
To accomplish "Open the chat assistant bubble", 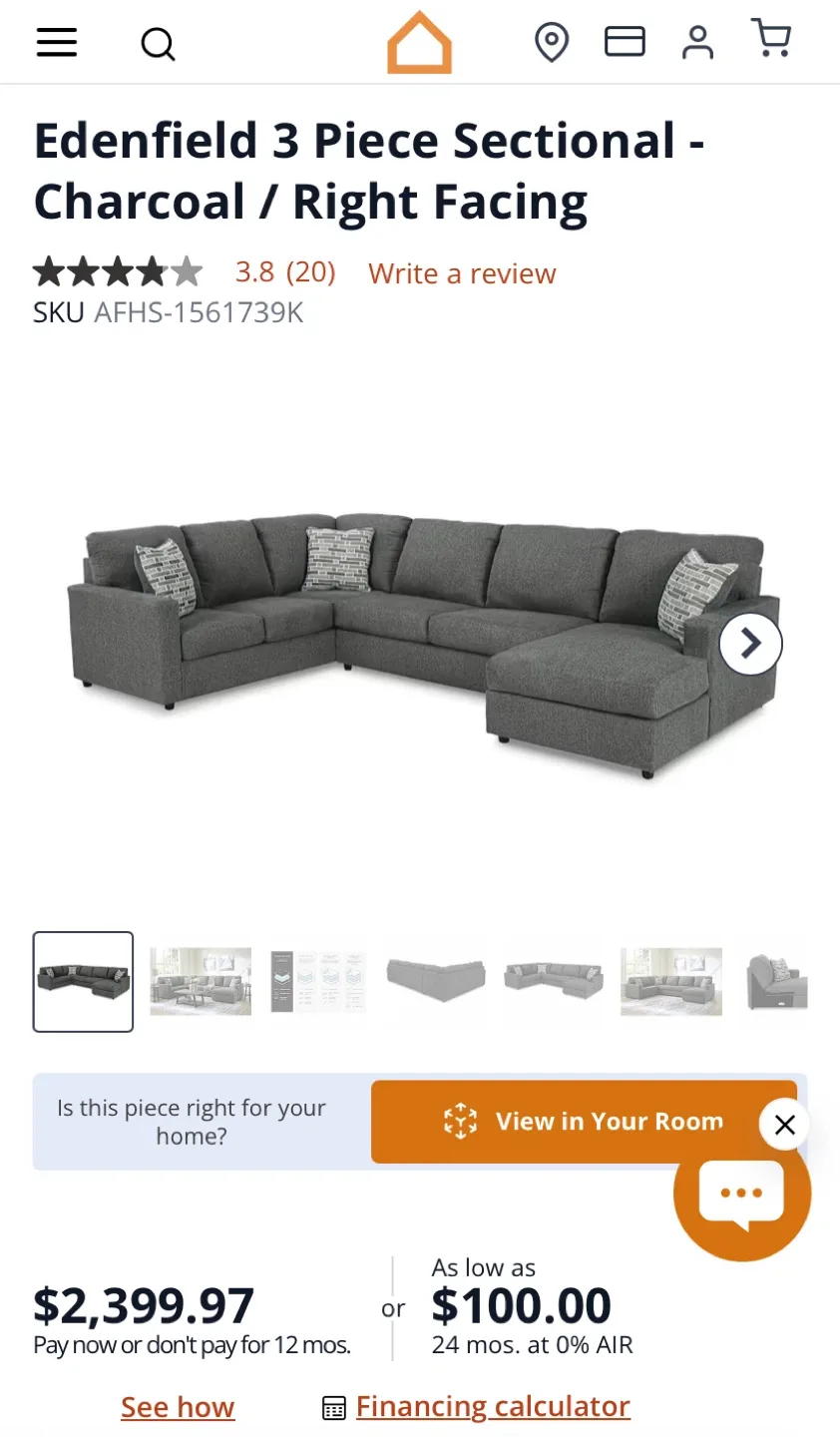I will pos(742,1194).
